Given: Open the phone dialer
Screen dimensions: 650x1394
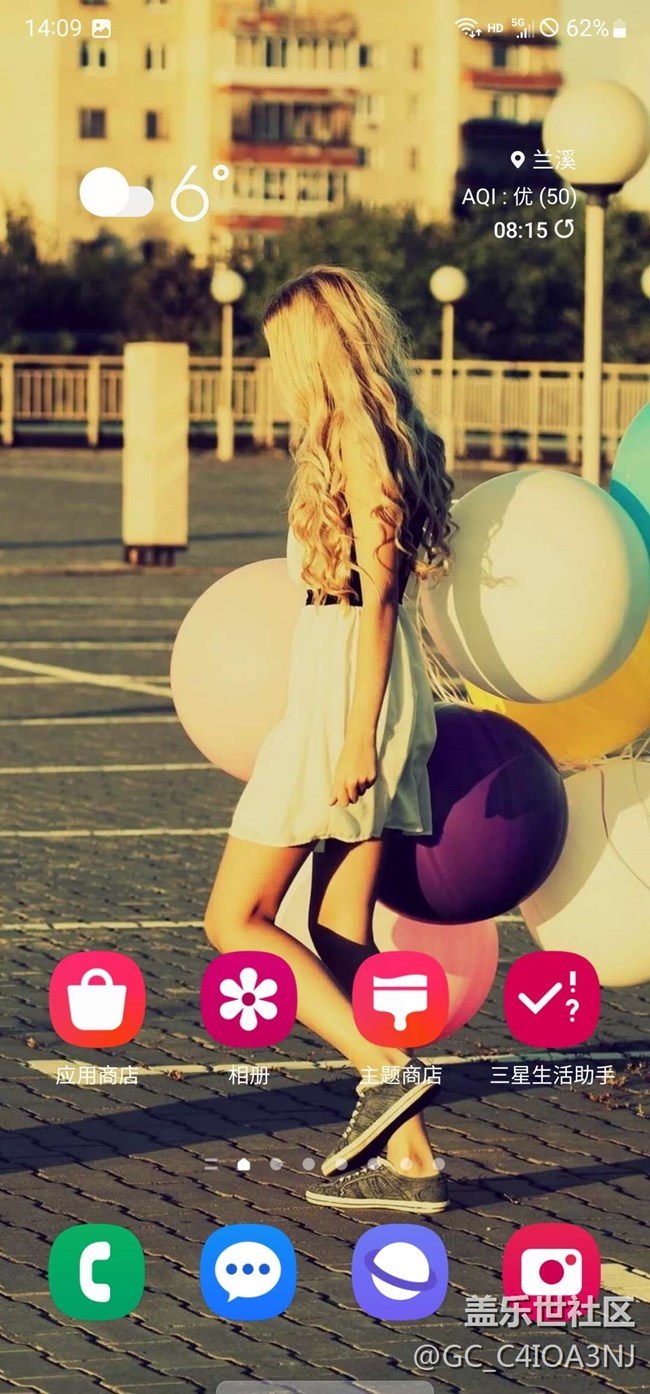Looking at the screenshot, I should (x=97, y=1272).
